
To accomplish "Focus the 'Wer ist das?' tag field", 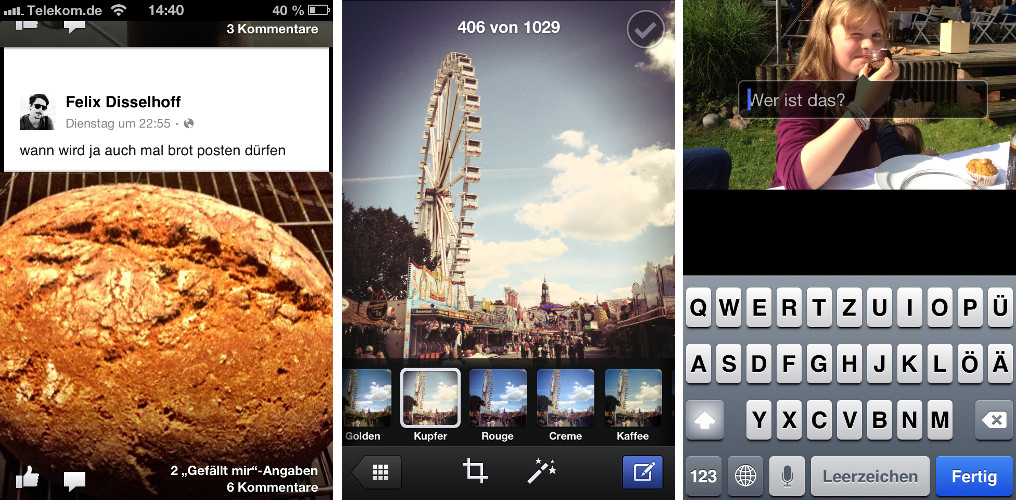I will click(x=862, y=100).
